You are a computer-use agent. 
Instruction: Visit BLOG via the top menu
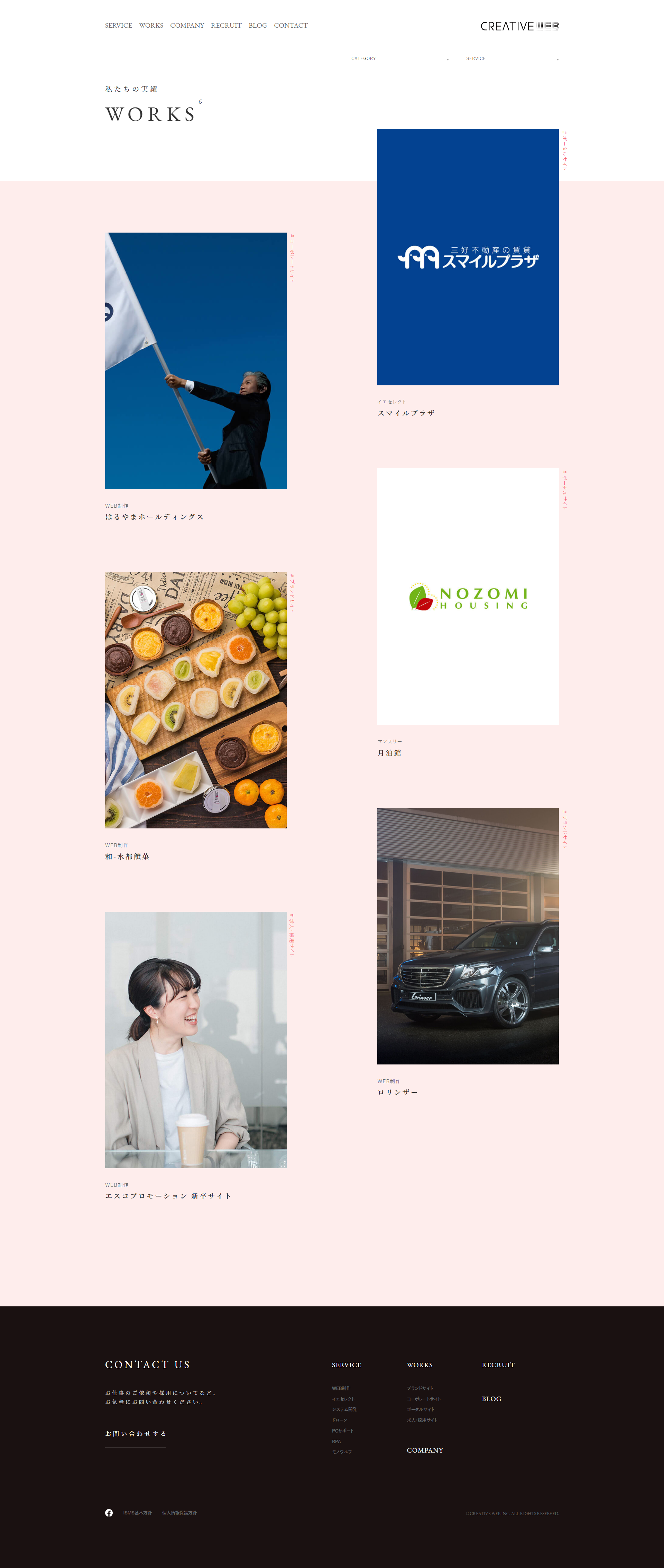(258, 26)
